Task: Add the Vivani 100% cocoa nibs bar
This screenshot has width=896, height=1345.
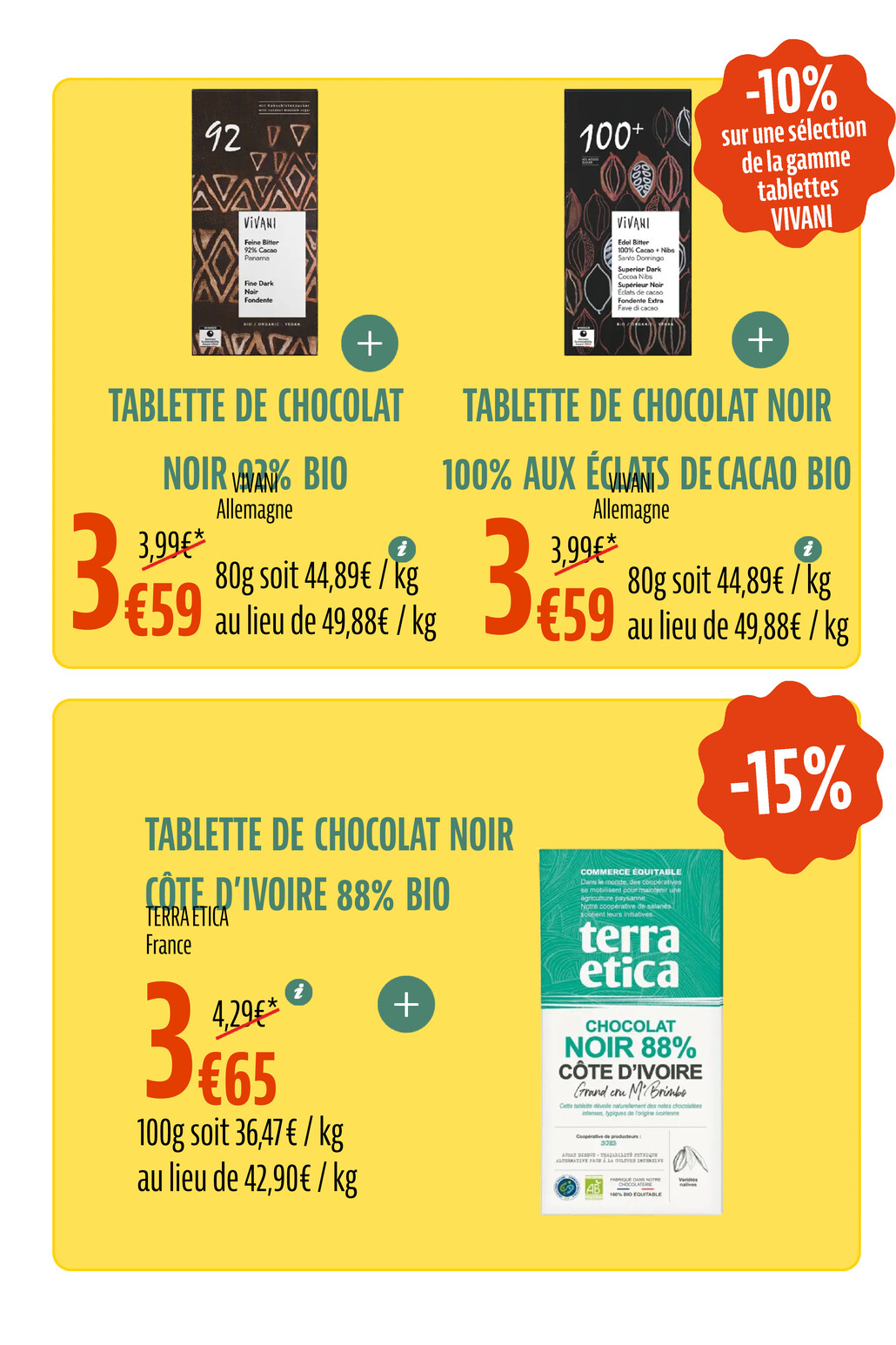Action: coord(760,339)
